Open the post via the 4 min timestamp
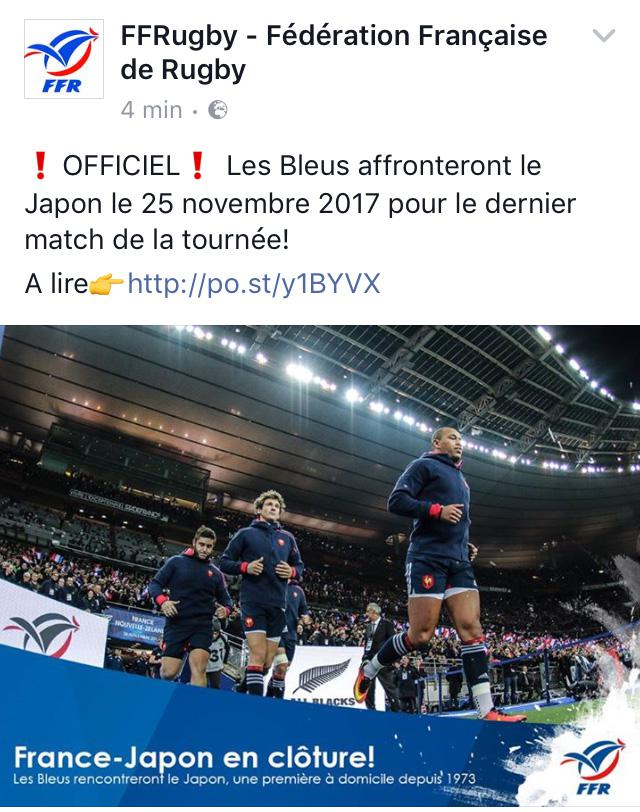Screen dimensions: 640x812 pos(150,110)
